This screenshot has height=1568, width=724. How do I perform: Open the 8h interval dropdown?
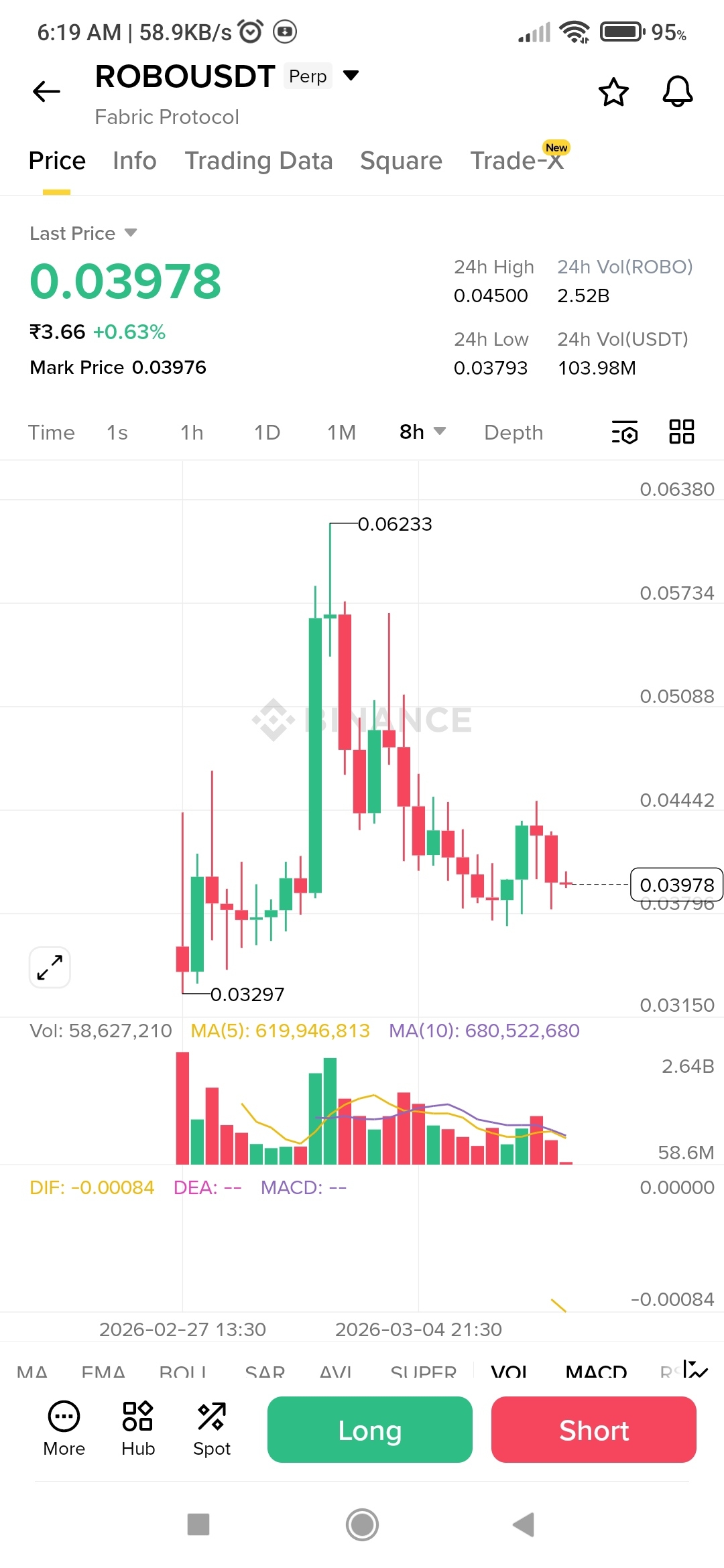pos(422,432)
